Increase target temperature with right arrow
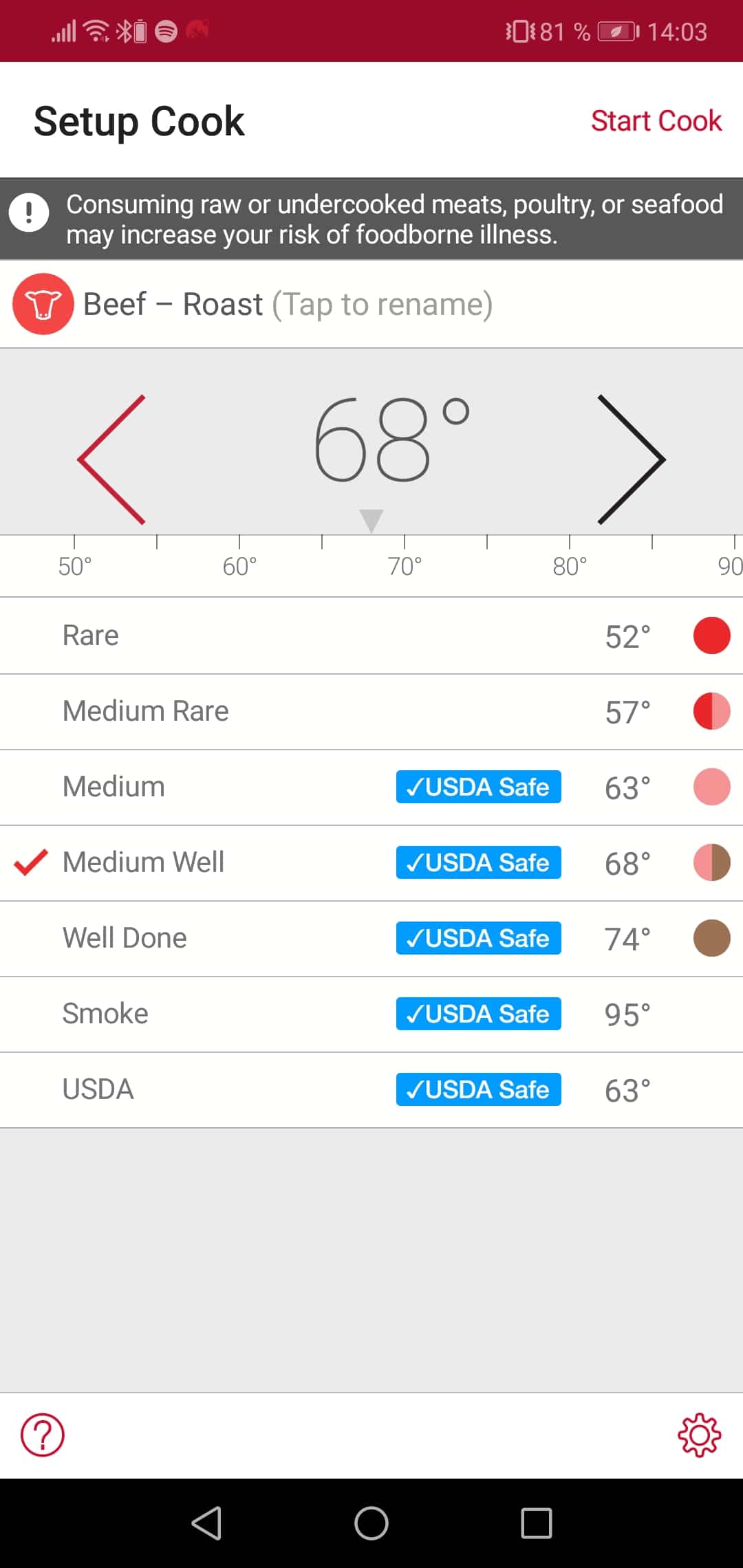The image size is (743, 1568). click(x=631, y=459)
